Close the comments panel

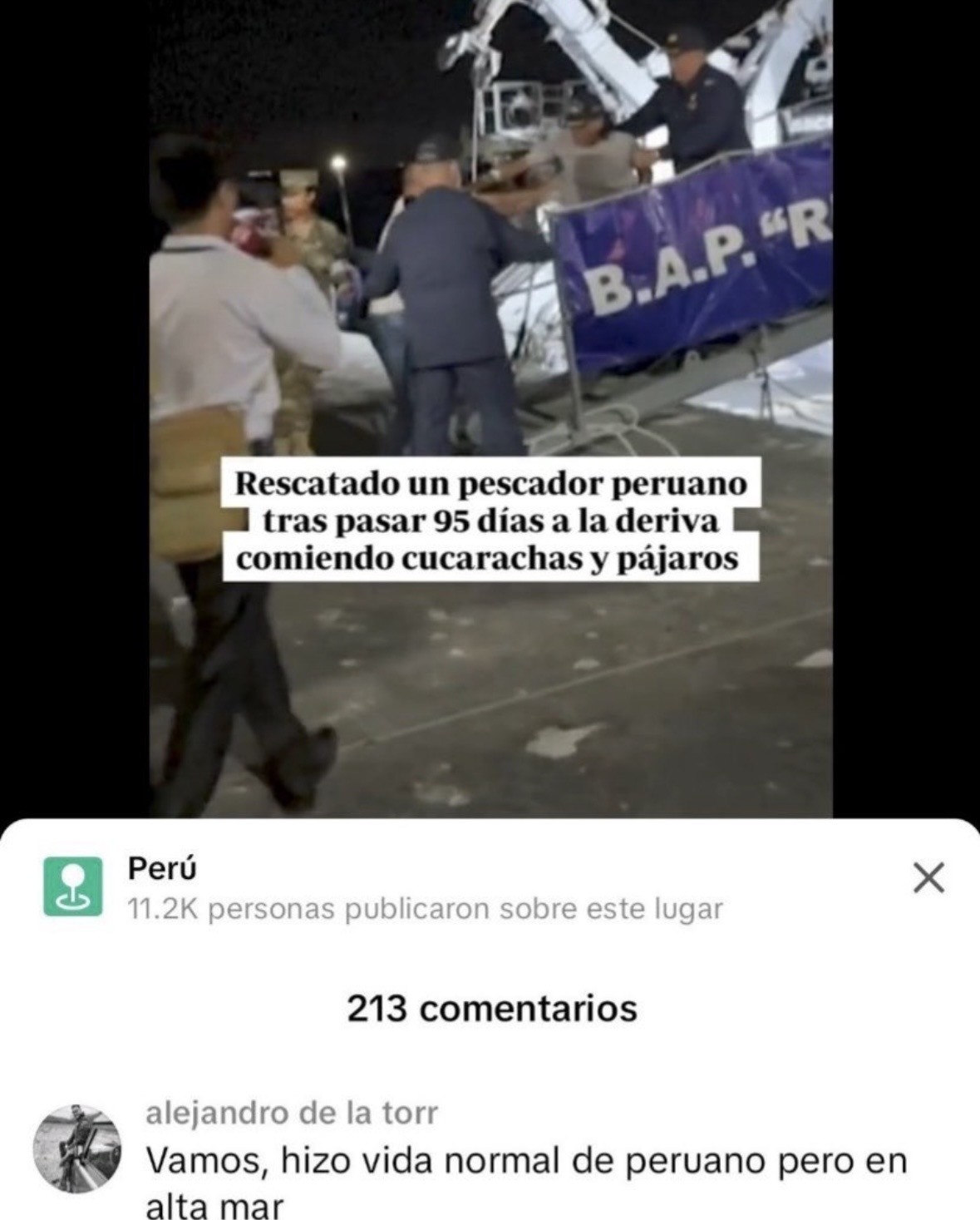[x=928, y=877]
